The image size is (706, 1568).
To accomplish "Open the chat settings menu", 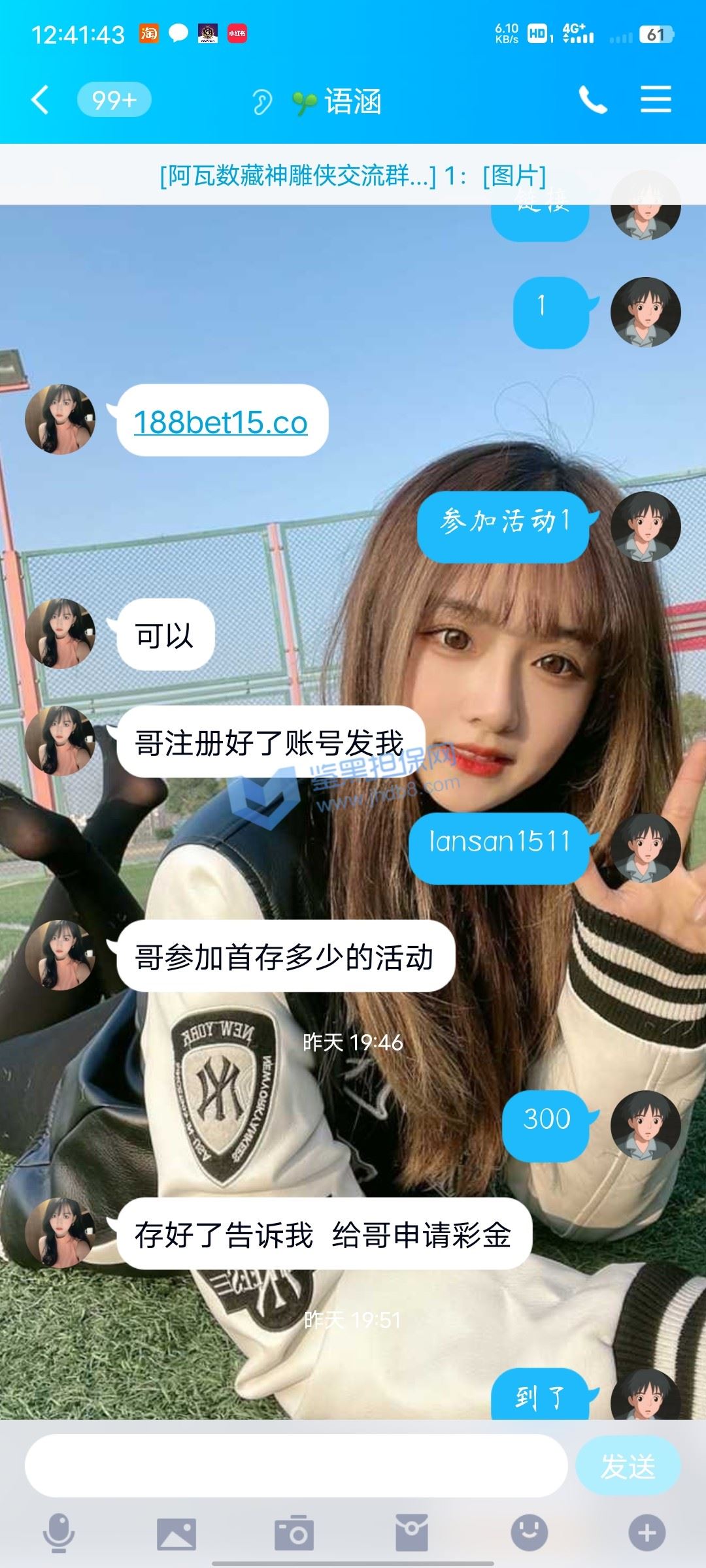I will [656, 100].
